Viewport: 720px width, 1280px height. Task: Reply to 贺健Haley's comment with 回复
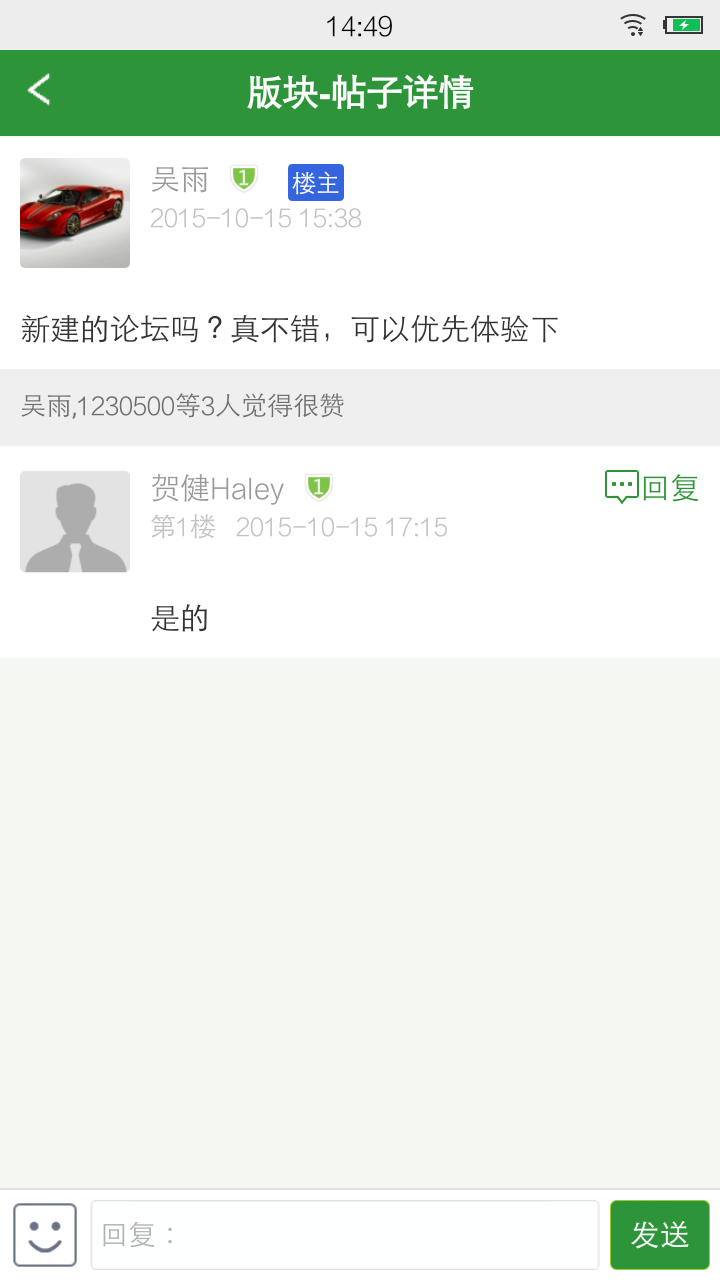pos(652,488)
